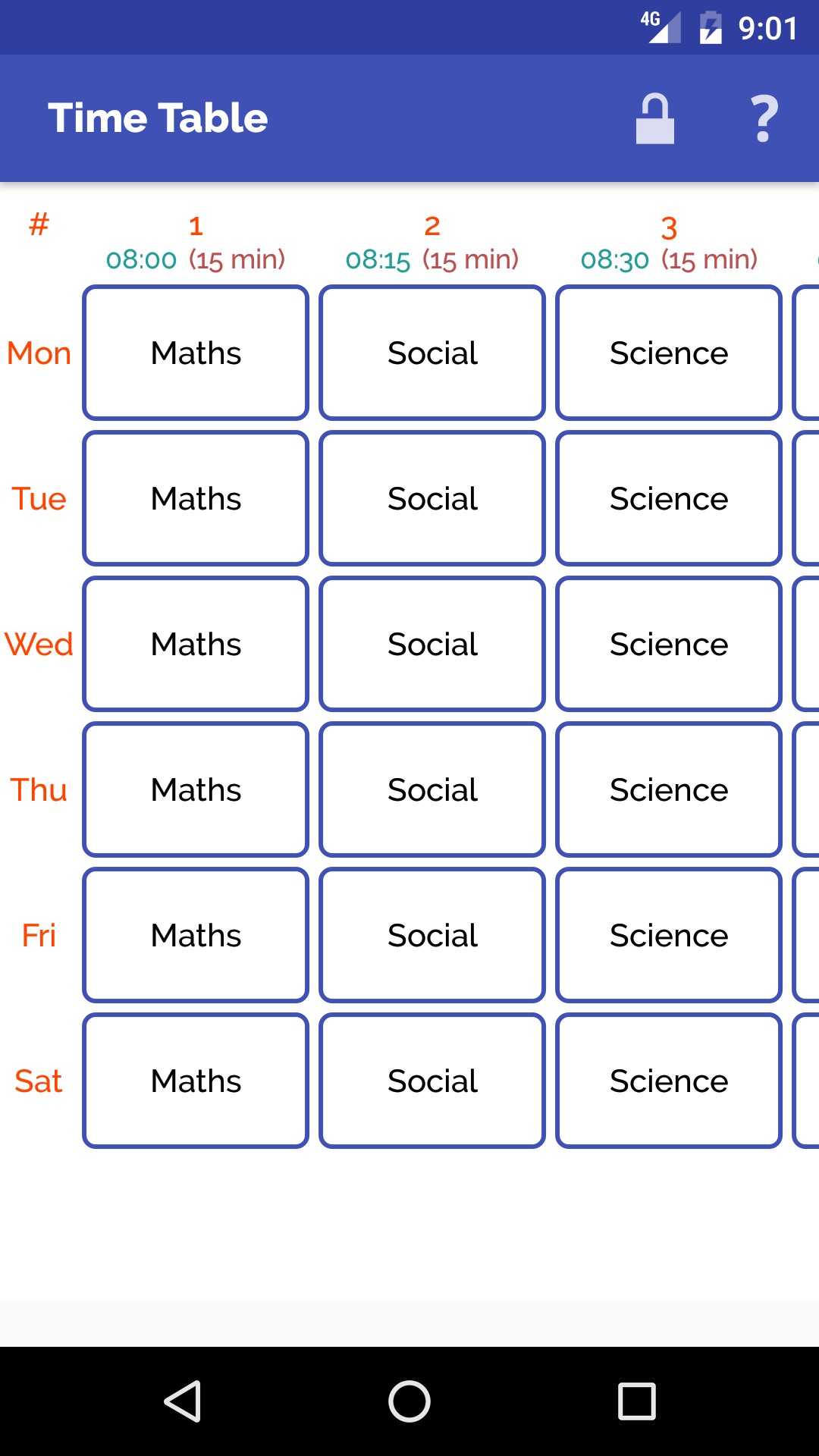Open the help icon
Viewport: 819px width, 1456px height.
point(763,118)
